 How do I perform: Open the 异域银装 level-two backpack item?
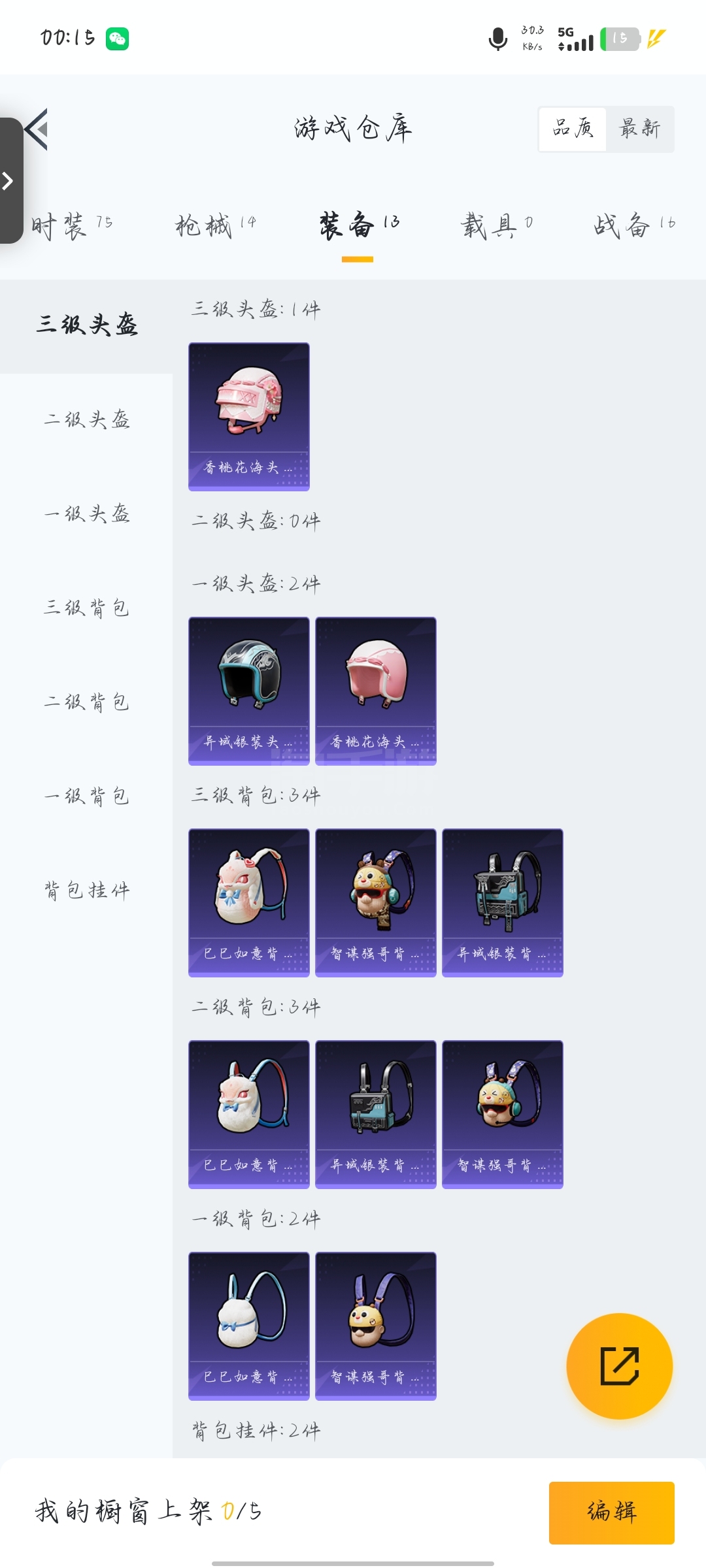[376, 1115]
